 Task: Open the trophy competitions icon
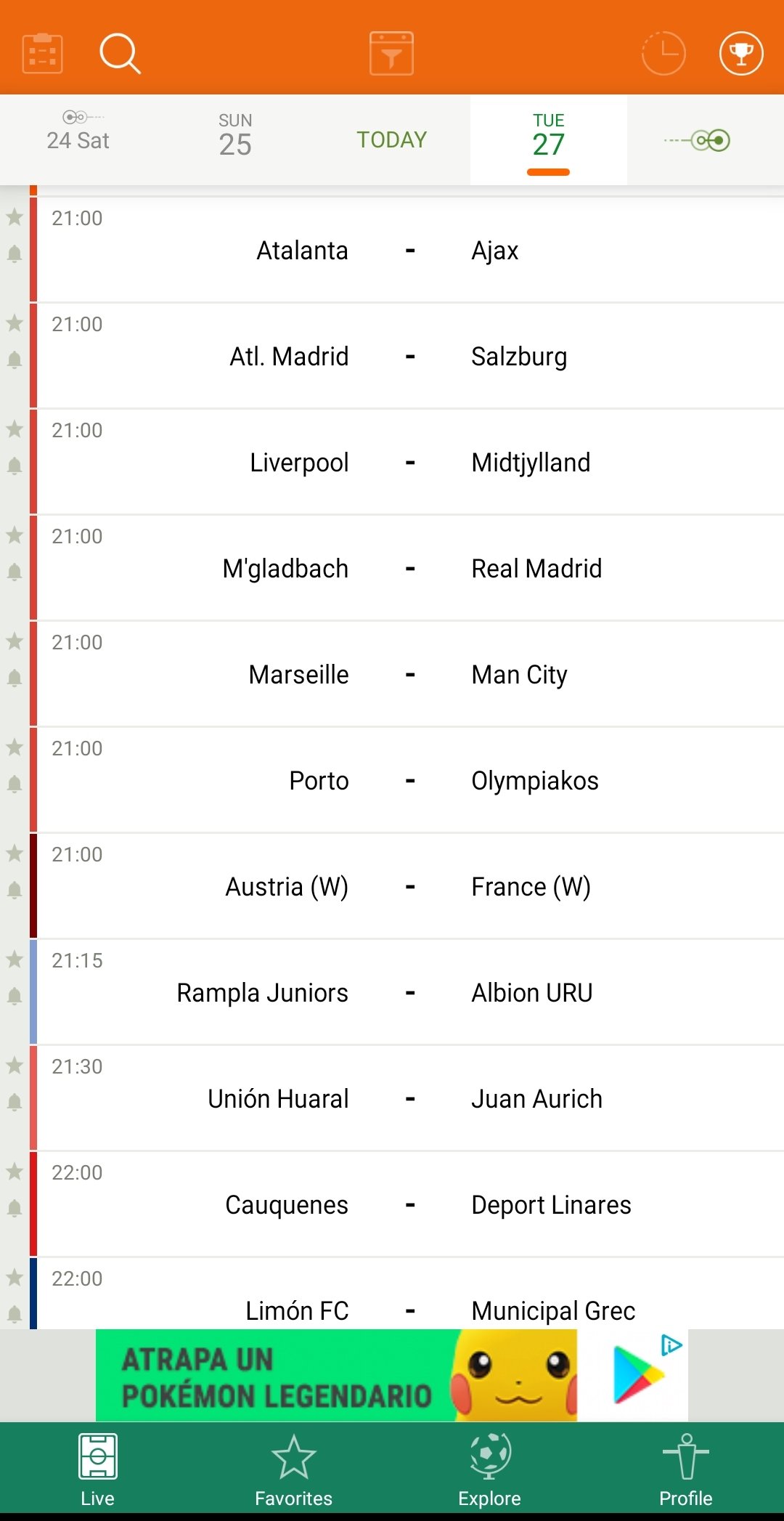tap(740, 53)
